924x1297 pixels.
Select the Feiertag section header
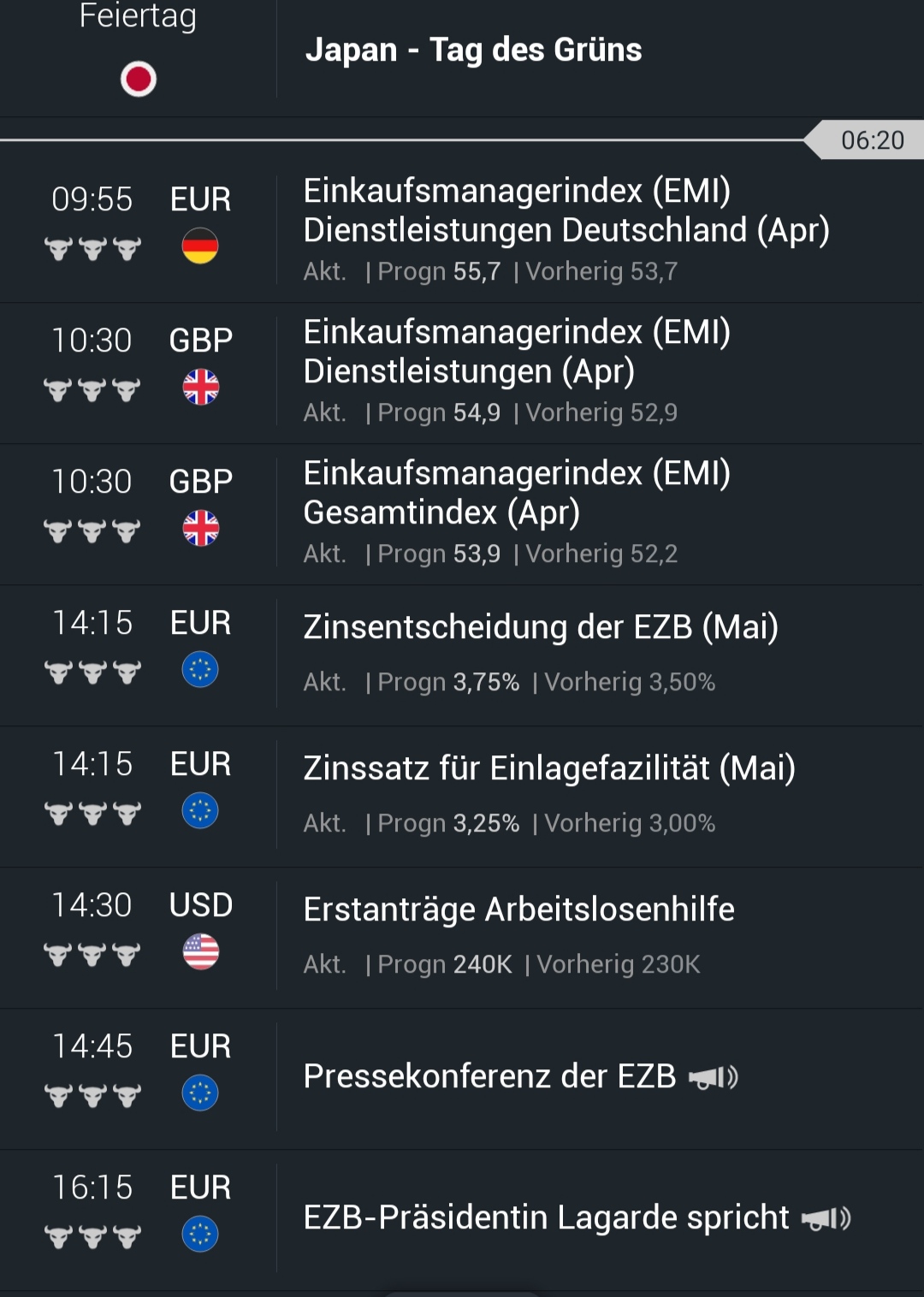(x=137, y=17)
